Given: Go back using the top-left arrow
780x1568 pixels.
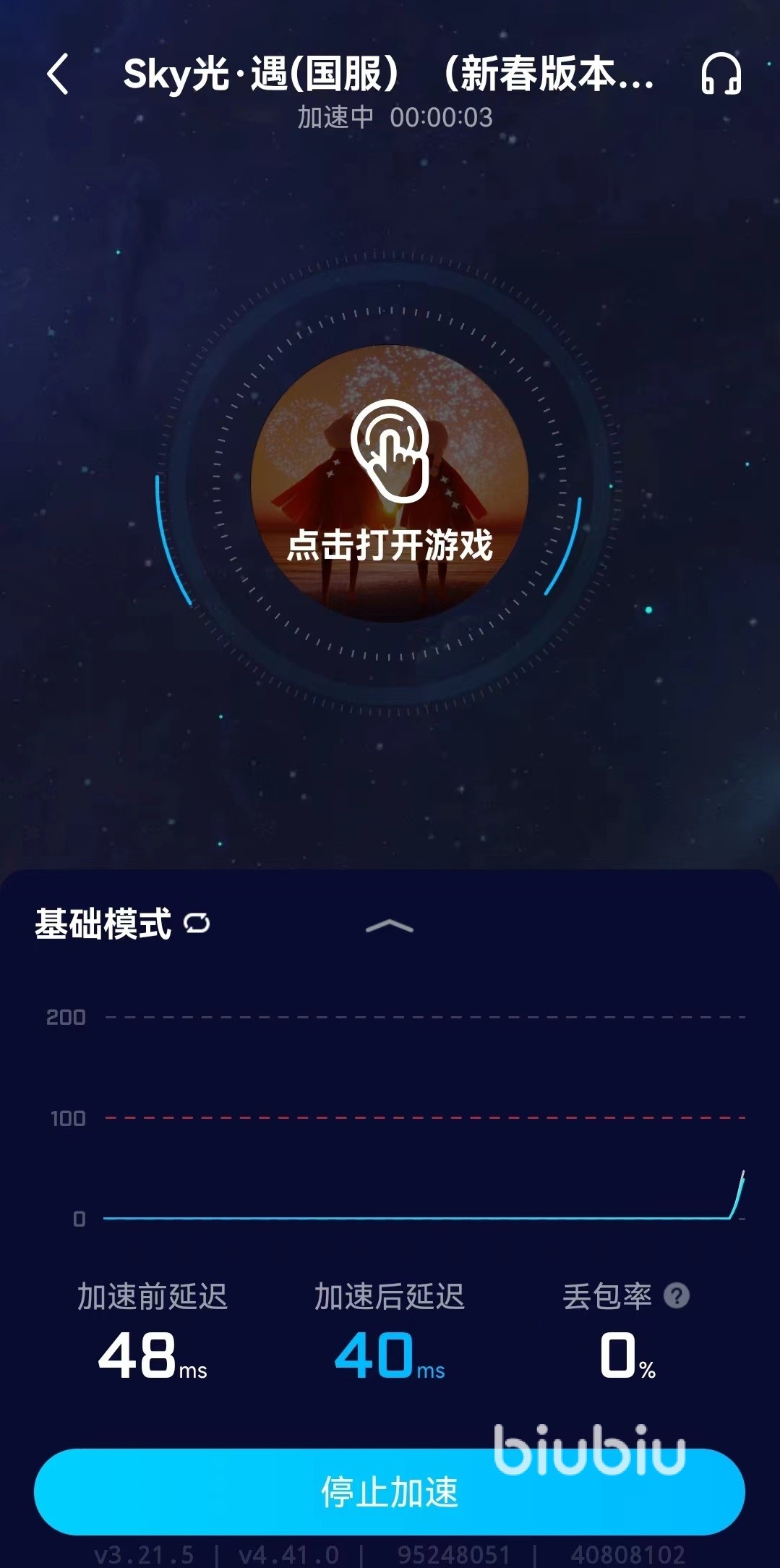Looking at the screenshot, I should coord(58,74).
